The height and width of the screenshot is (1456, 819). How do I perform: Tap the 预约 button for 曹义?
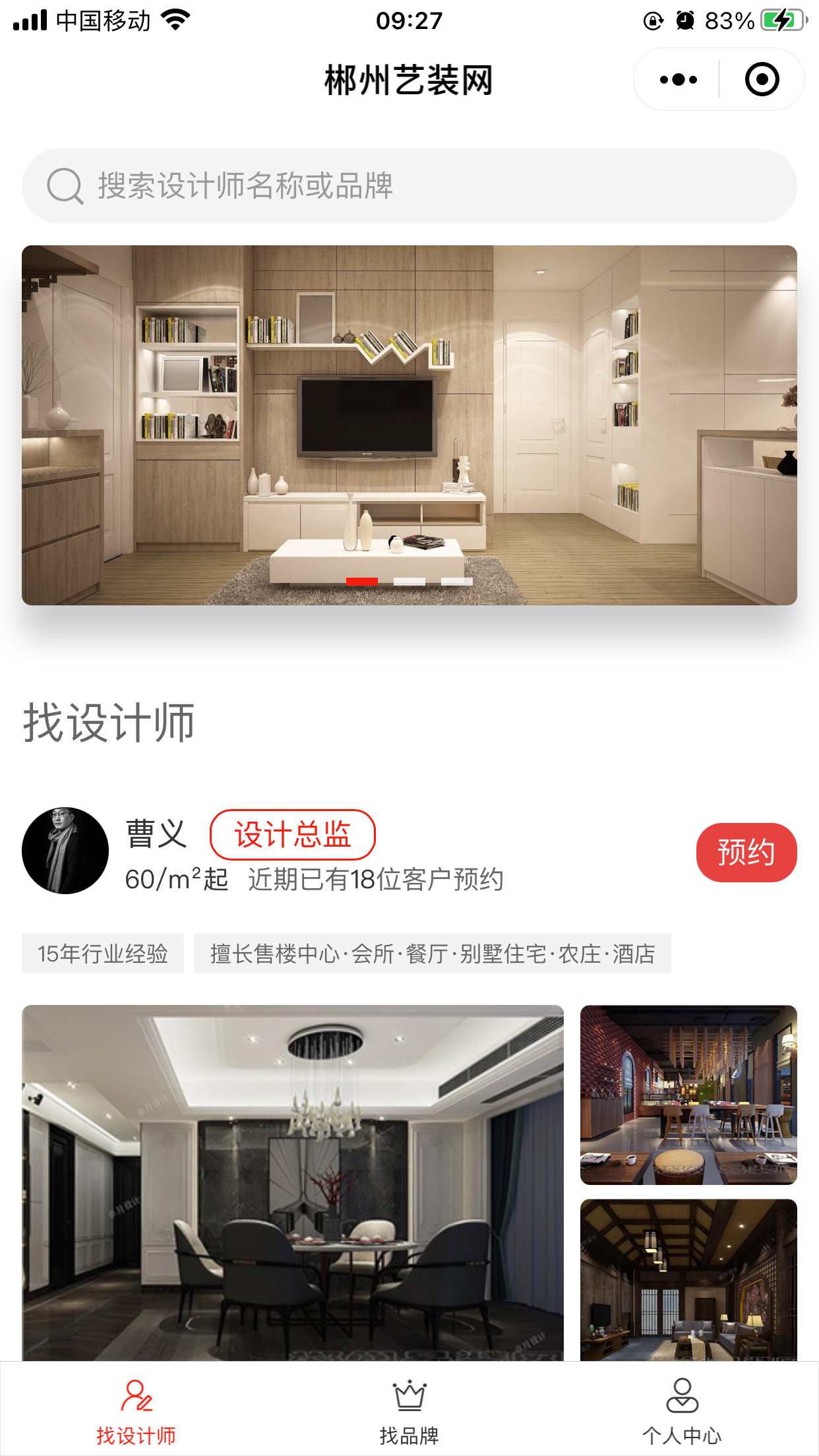click(x=746, y=852)
